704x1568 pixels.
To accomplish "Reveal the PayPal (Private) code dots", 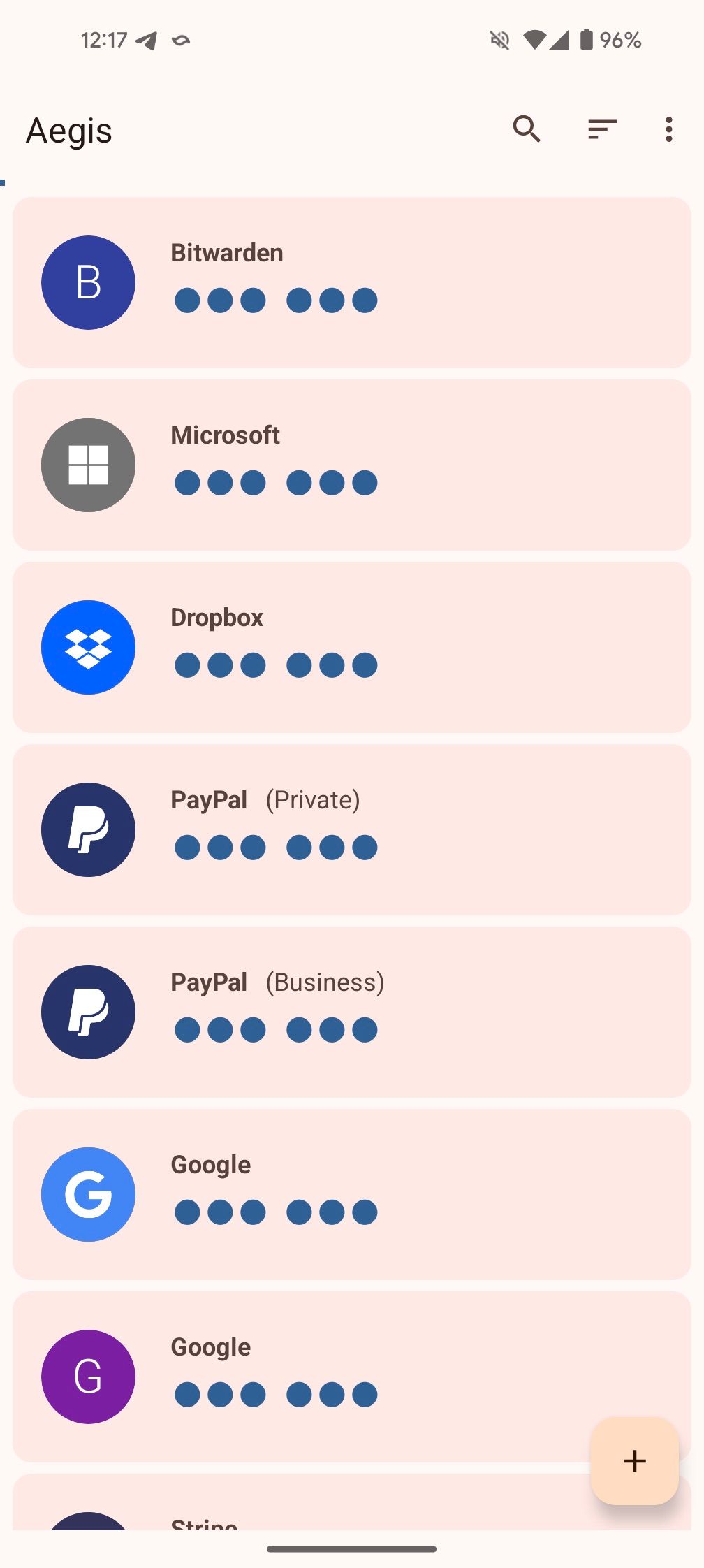I will [276, 848].
